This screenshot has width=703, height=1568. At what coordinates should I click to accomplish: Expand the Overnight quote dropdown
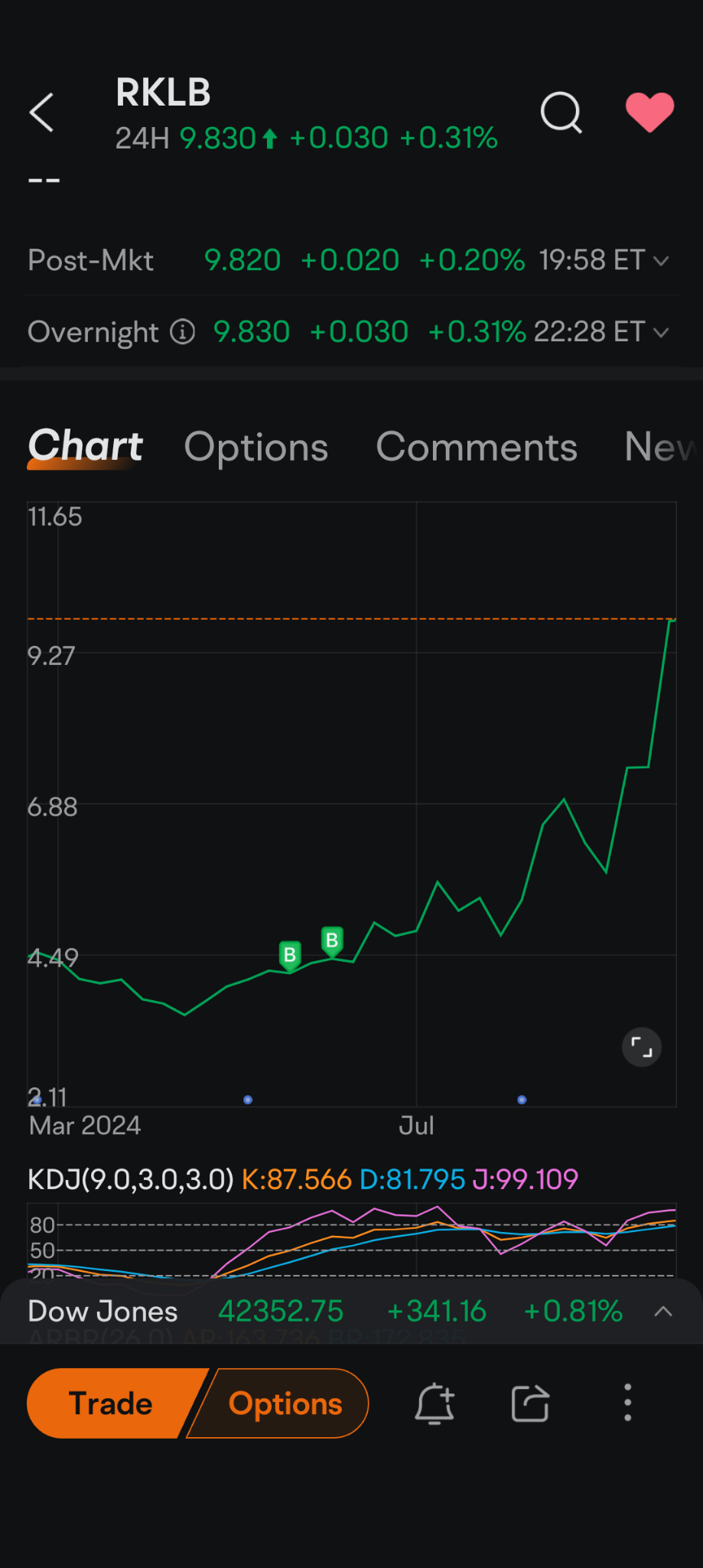(x=662, y=332)
